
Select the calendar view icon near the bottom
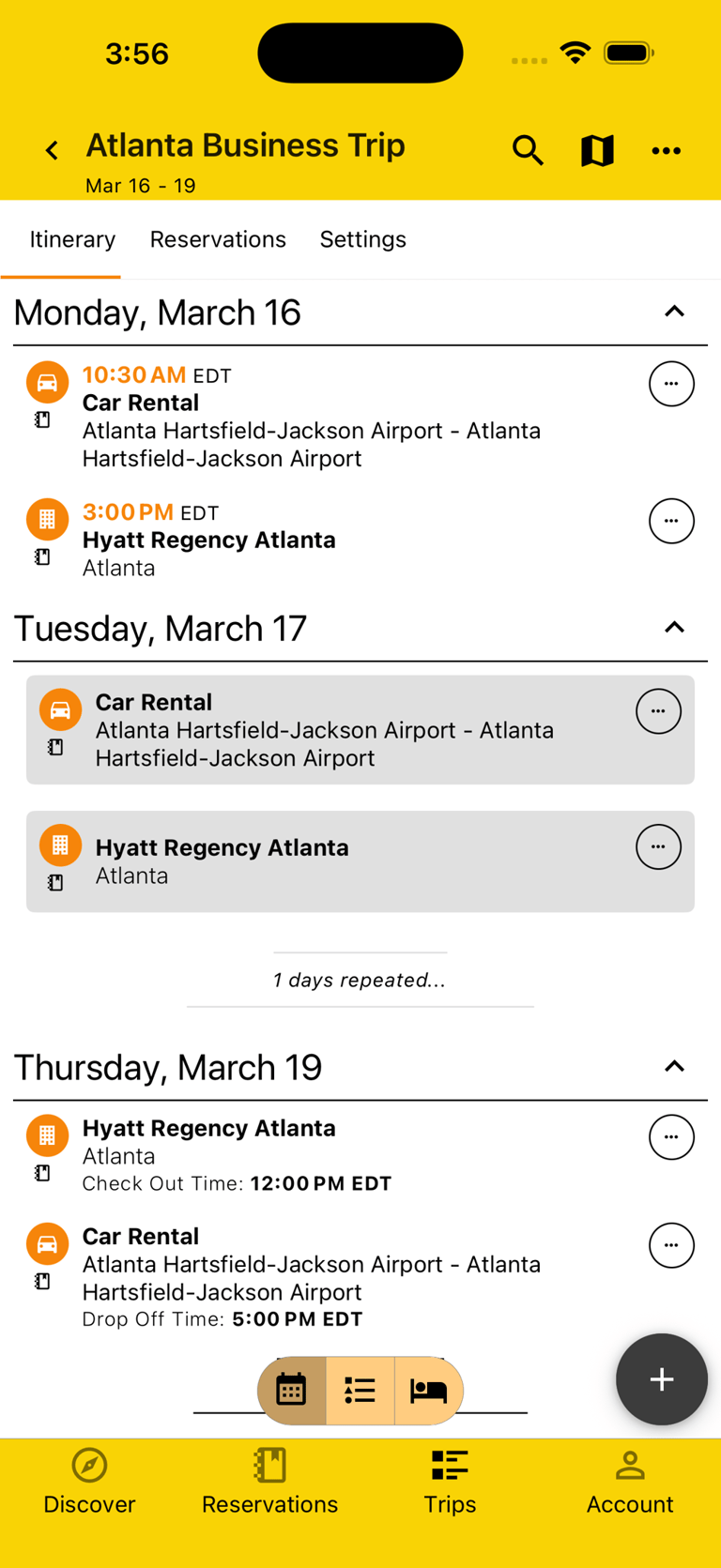click(292, 1390)
